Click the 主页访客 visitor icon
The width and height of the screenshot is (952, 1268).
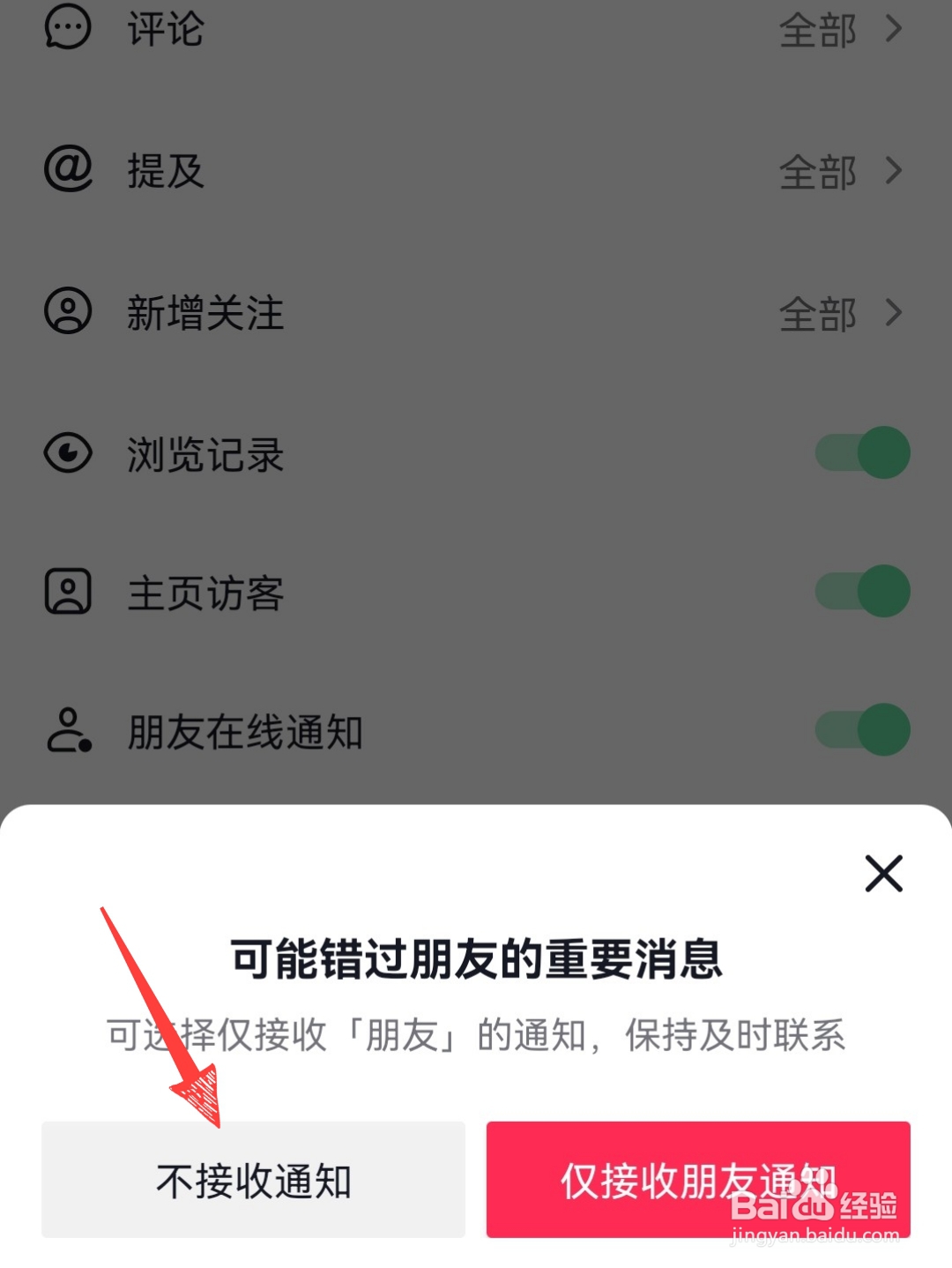click(x=67, y=591)
